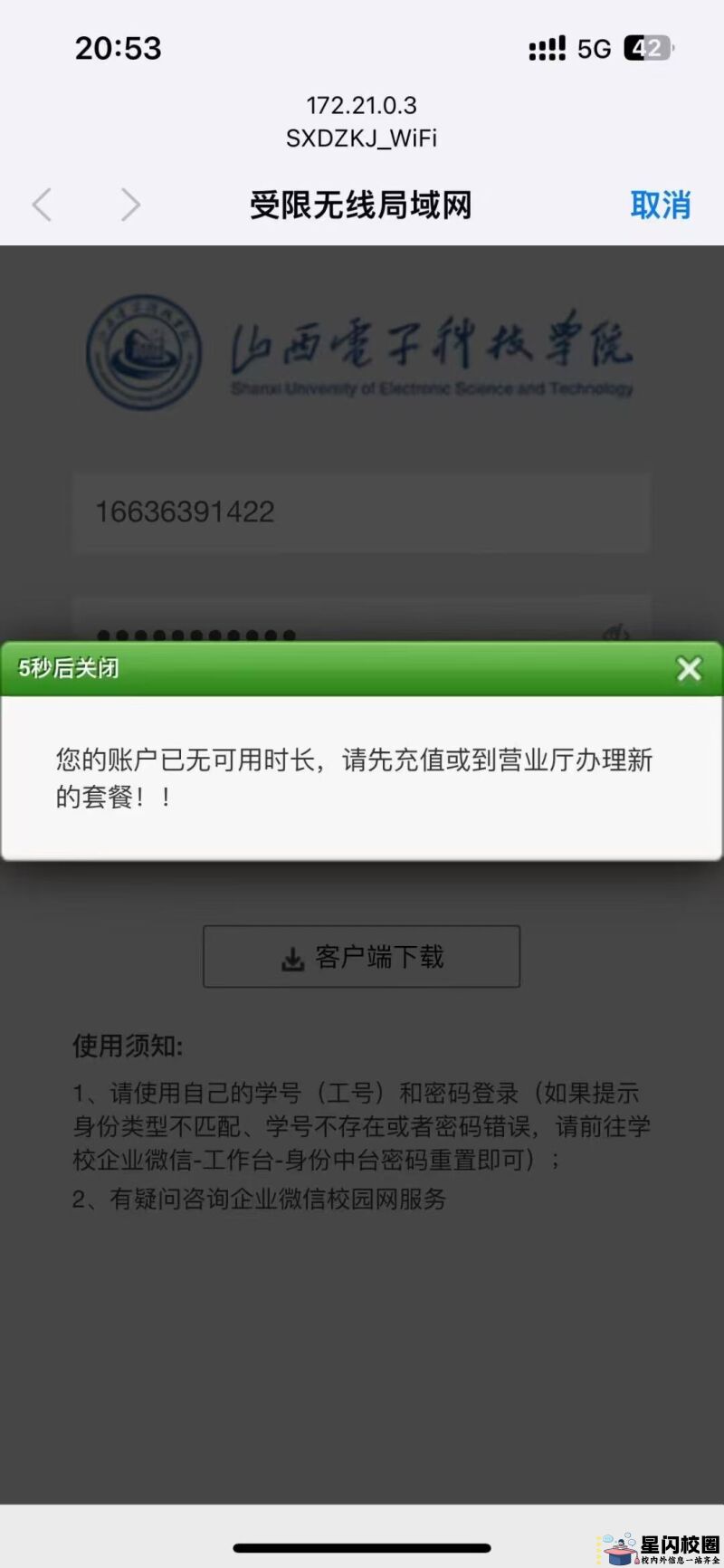The height and width of the screenshot is (1568, 724).
Task: Go forward to the next page
Action: point(130,206)
